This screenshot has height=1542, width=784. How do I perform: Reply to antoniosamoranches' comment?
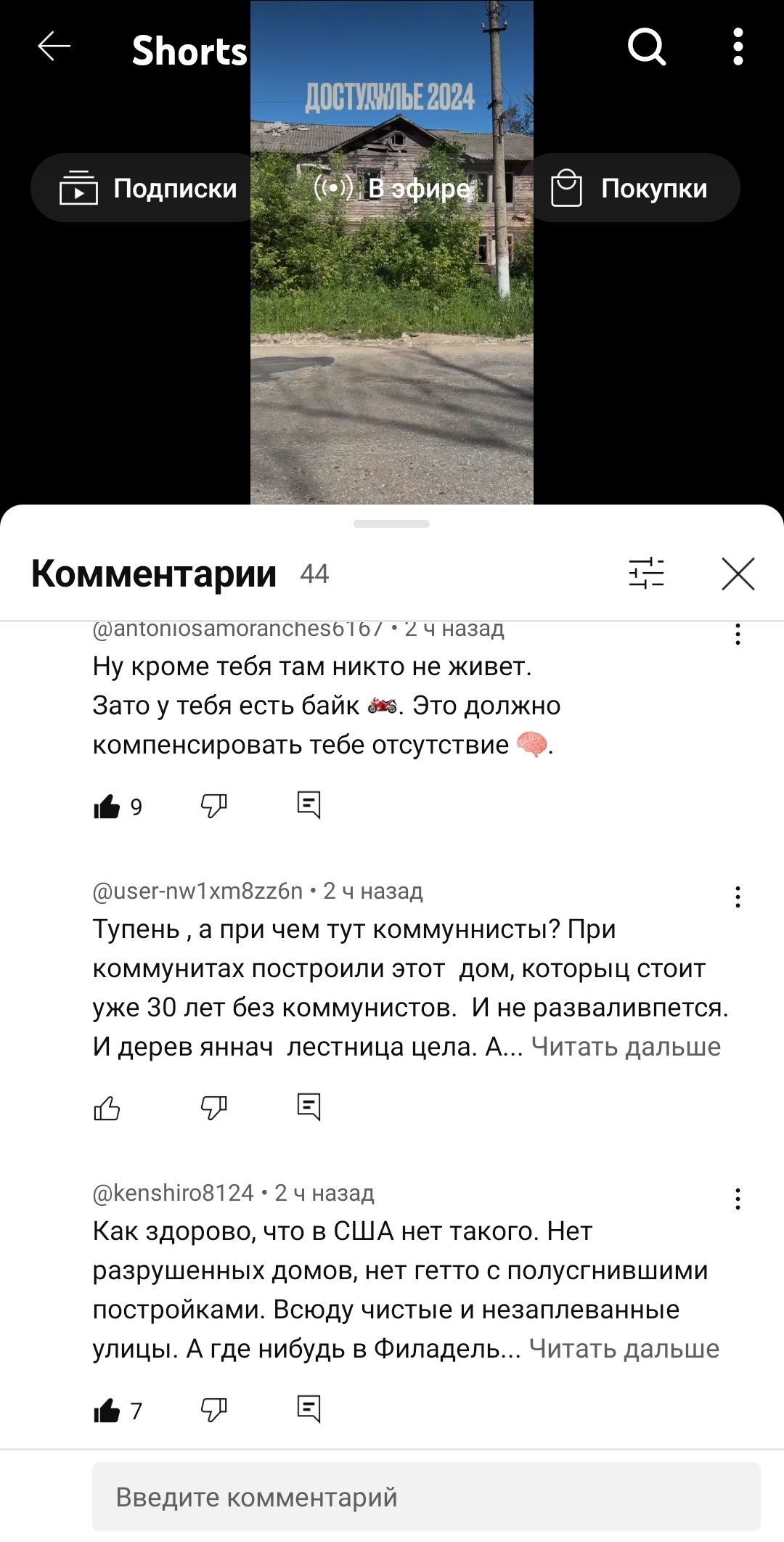pyautogui.click(x=309, y=805)
